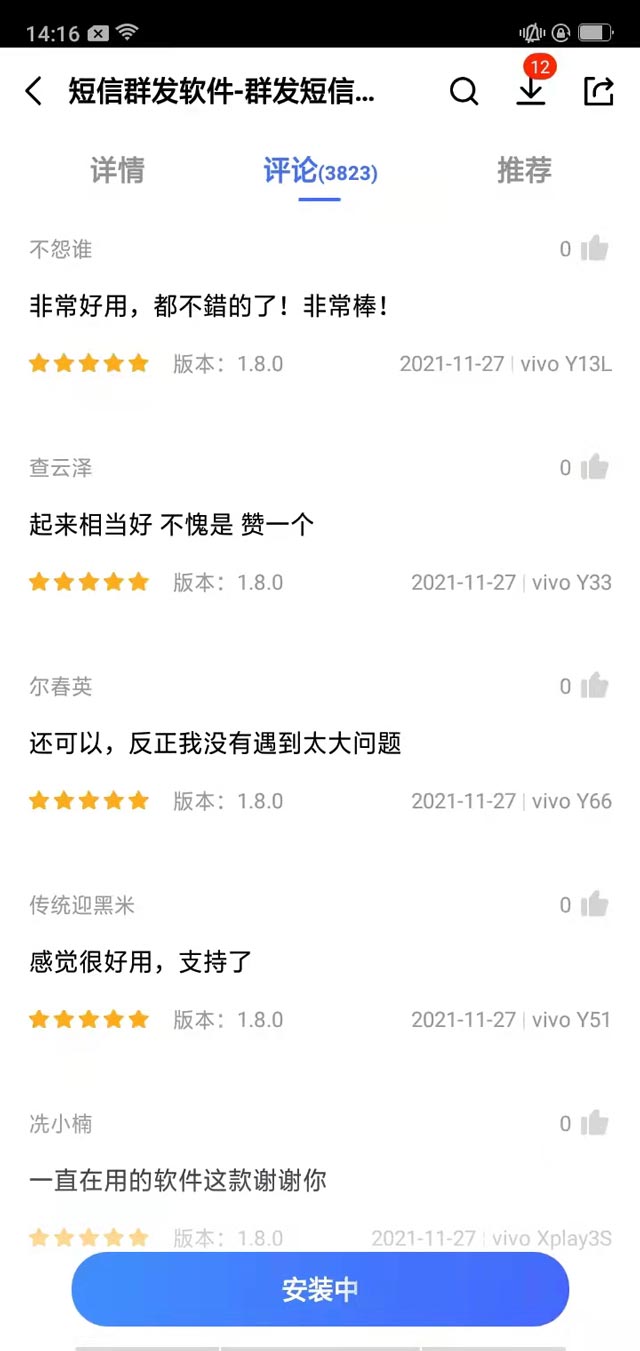Screen dimensions: 640x1351
Task: Tap the 安装中 install button
Action: [320, 1289]
